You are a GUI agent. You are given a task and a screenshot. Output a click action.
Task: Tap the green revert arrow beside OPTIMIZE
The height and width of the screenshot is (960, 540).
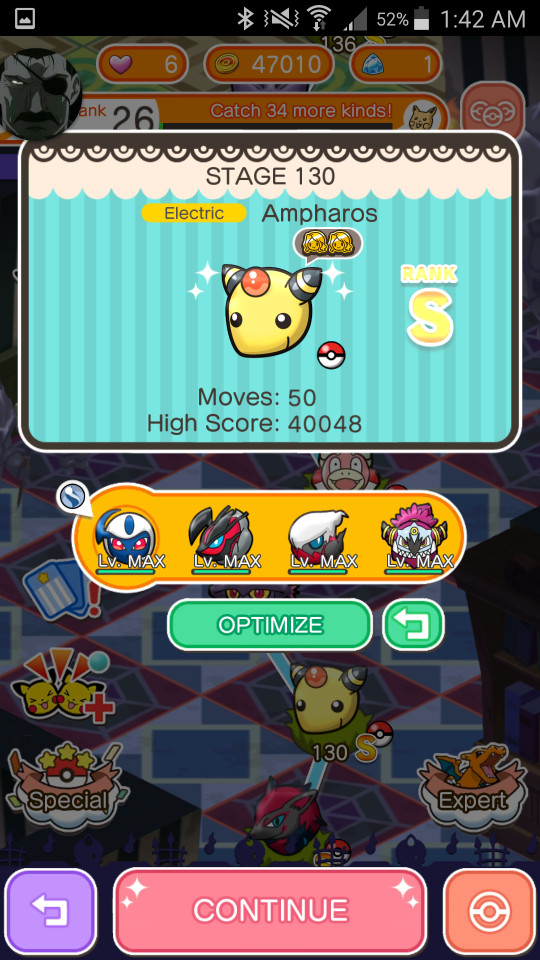point(413,624)
